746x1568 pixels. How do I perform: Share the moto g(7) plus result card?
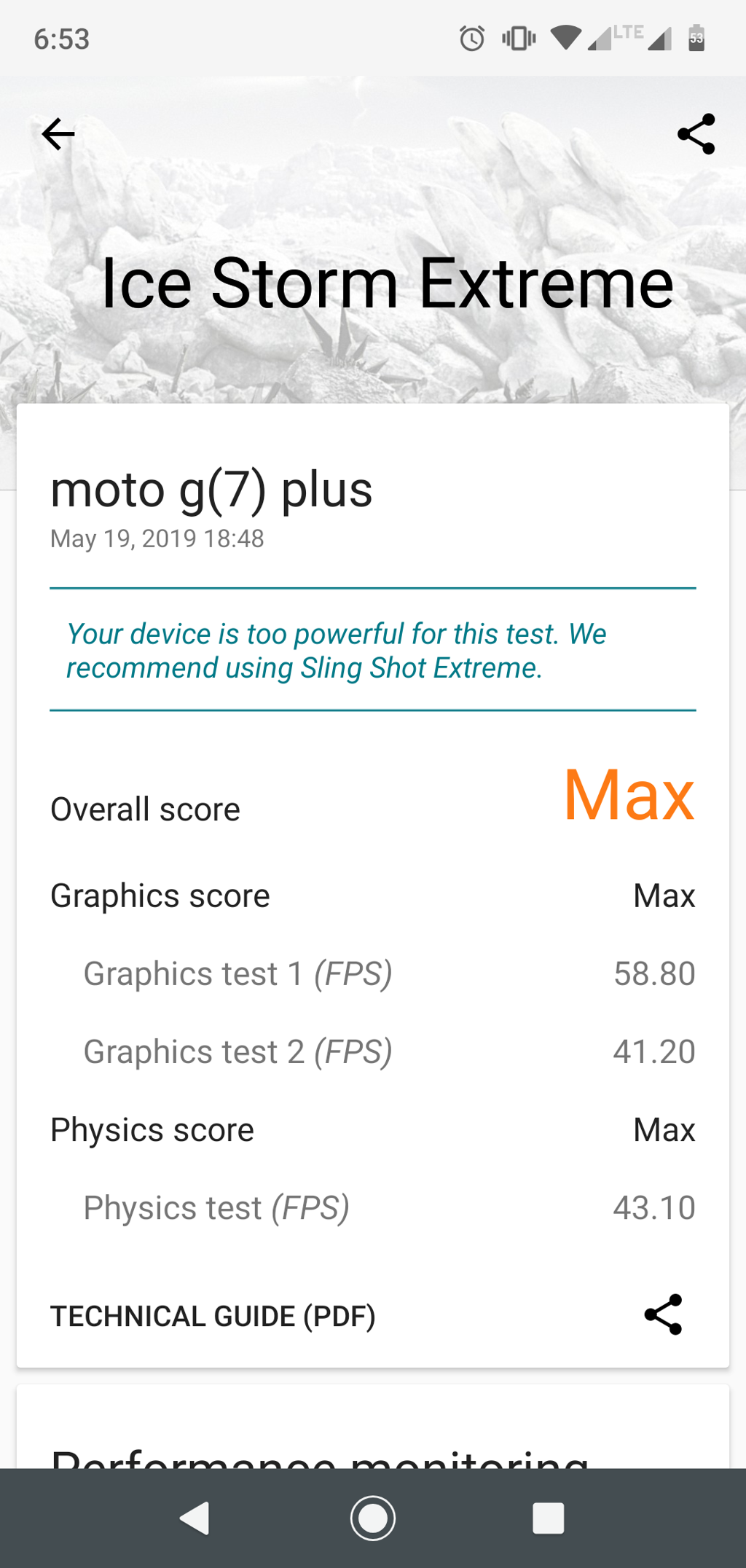[663, 1314]
